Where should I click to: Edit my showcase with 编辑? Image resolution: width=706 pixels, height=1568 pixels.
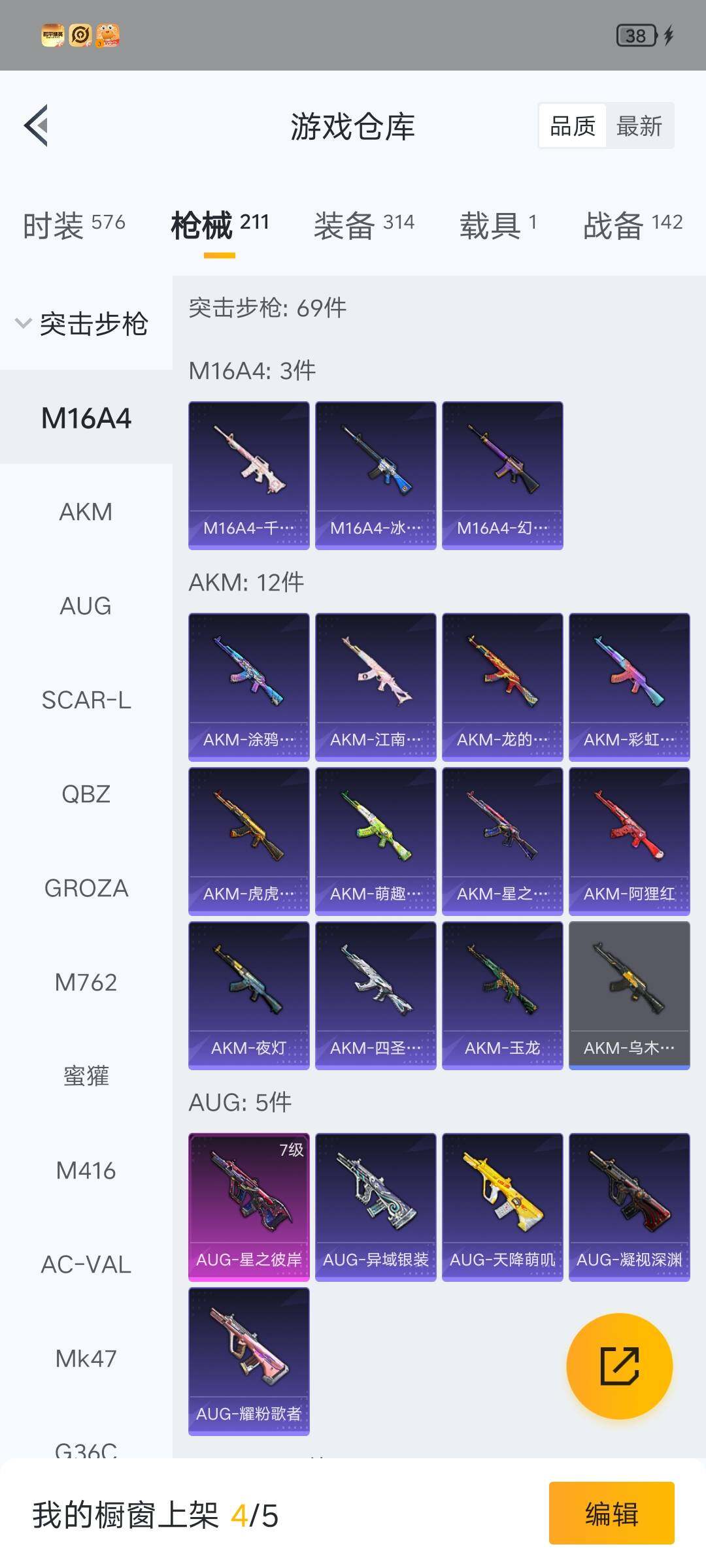(x=611, y=1513)
